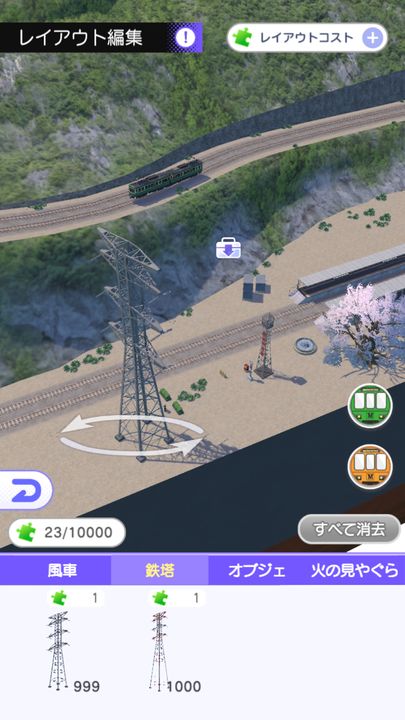Switch to the 風車 tab
This screenshot has height=720, width=405.
pos(62,570)
